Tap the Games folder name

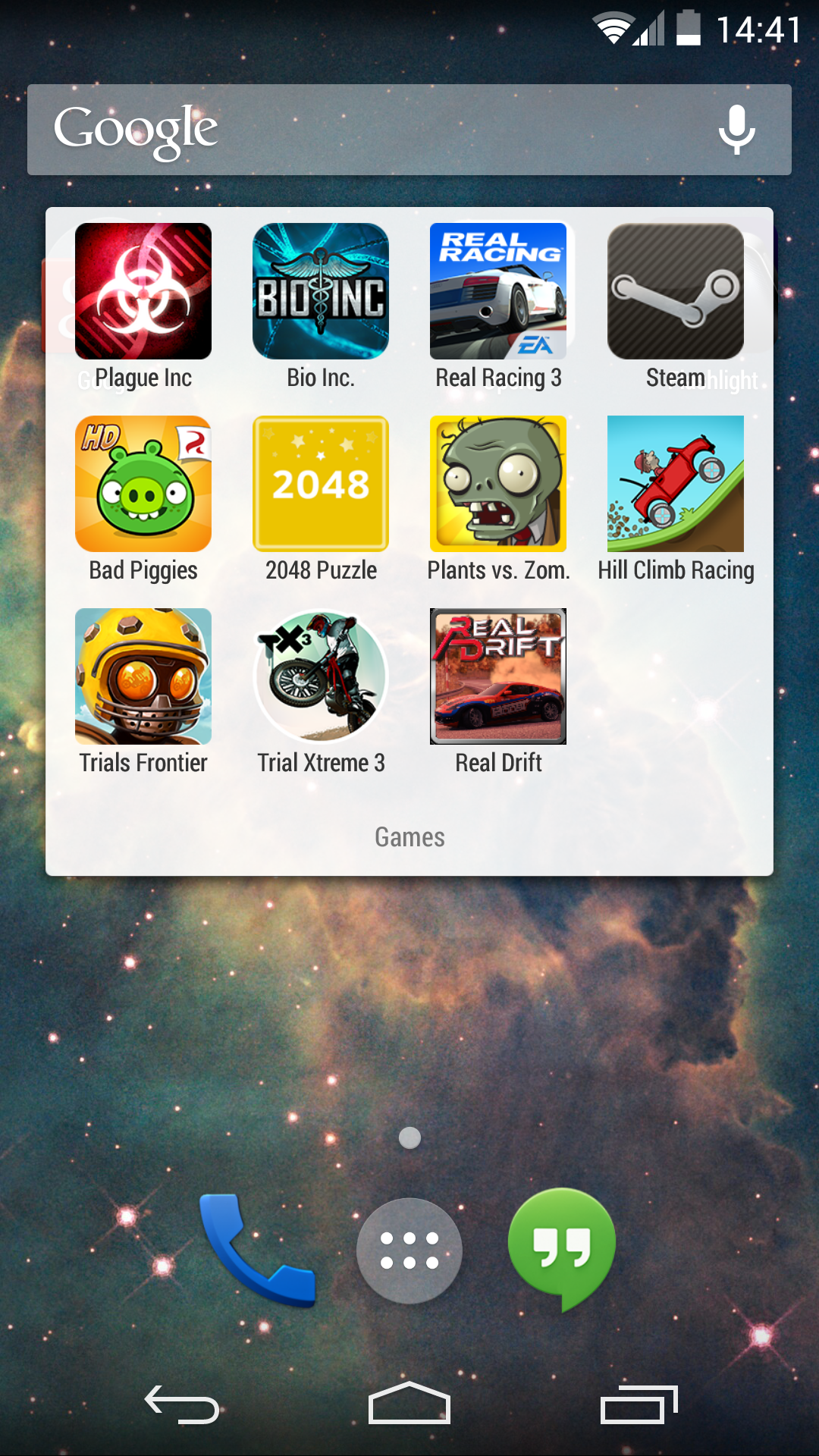409,837
